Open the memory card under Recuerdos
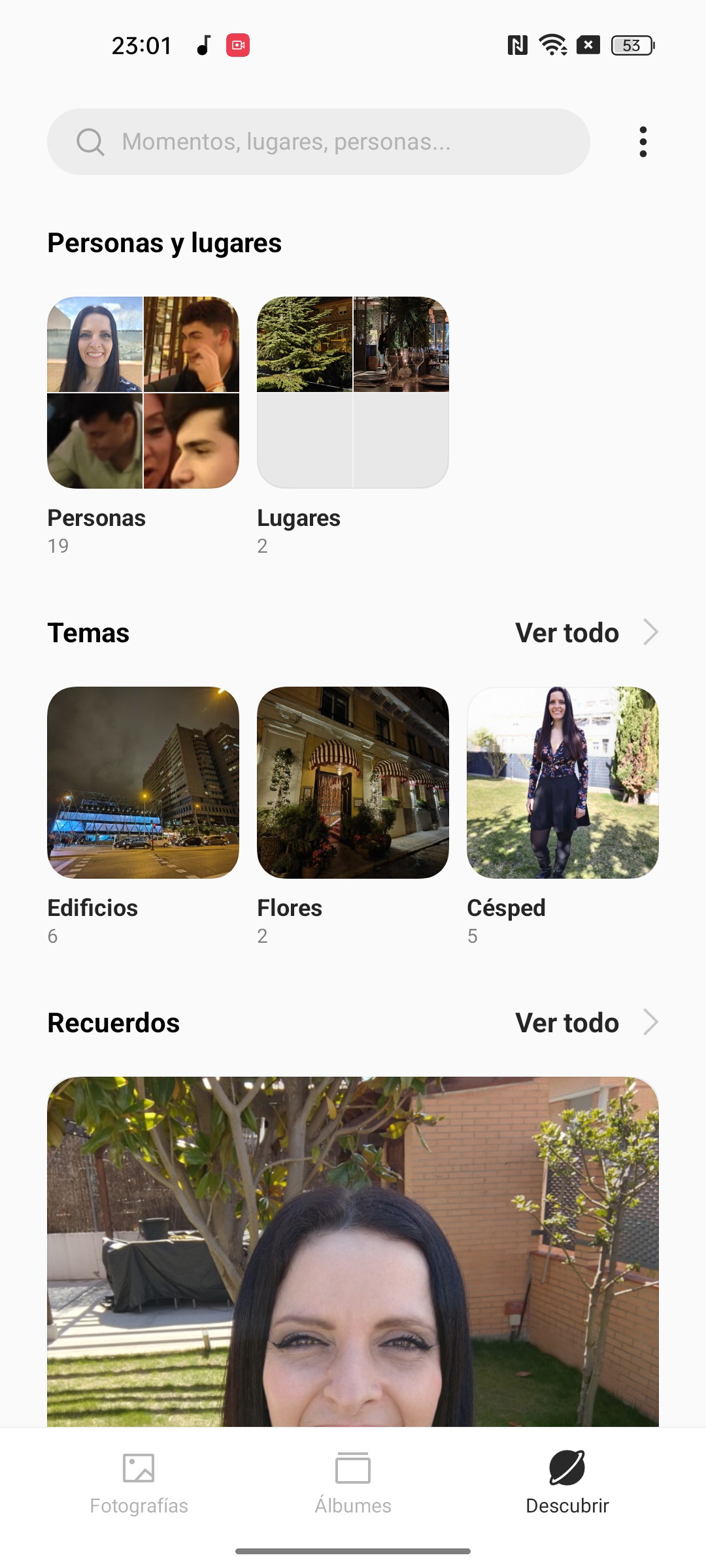 pyautogui.click(x=353, y=1251)
